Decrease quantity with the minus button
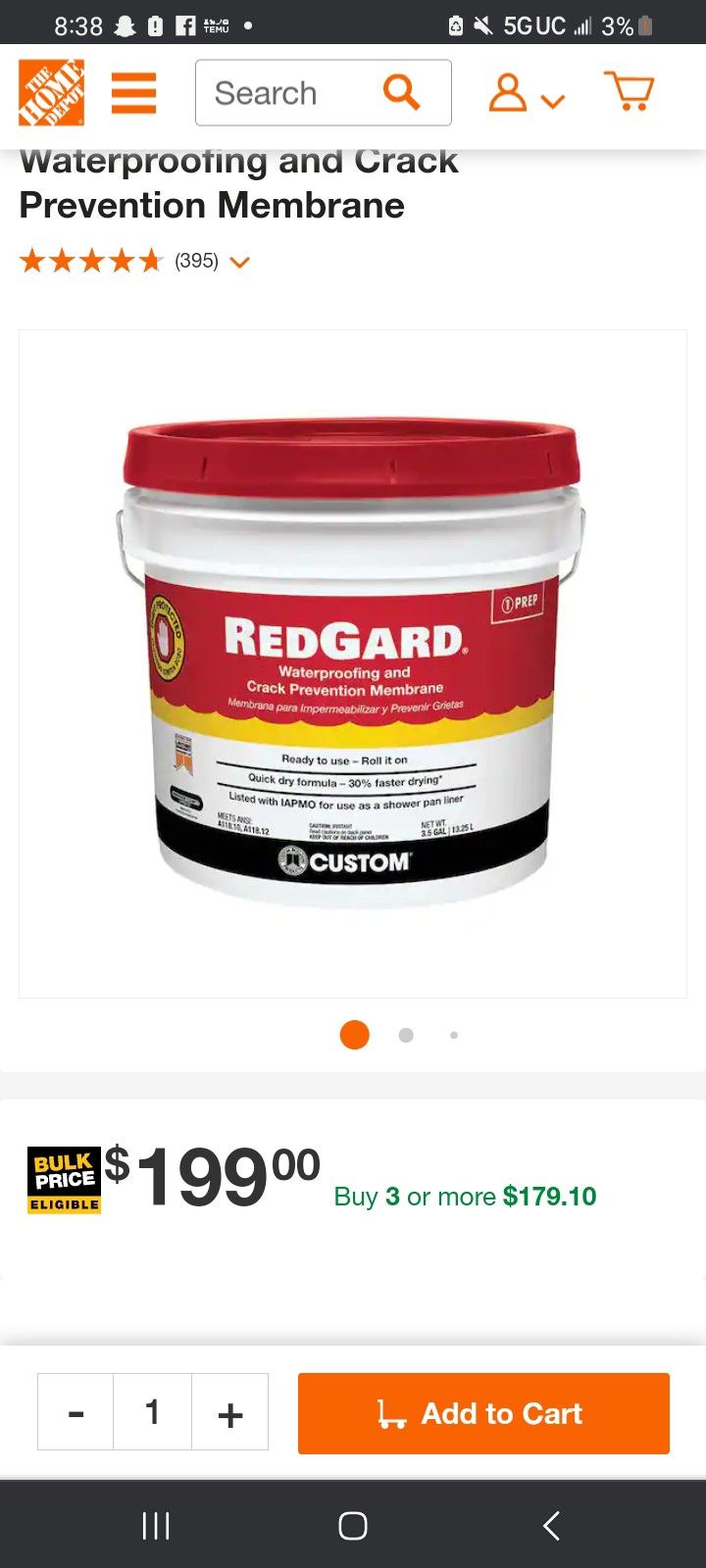This screenshot has width=706, height=1568. click(76, 1412)
